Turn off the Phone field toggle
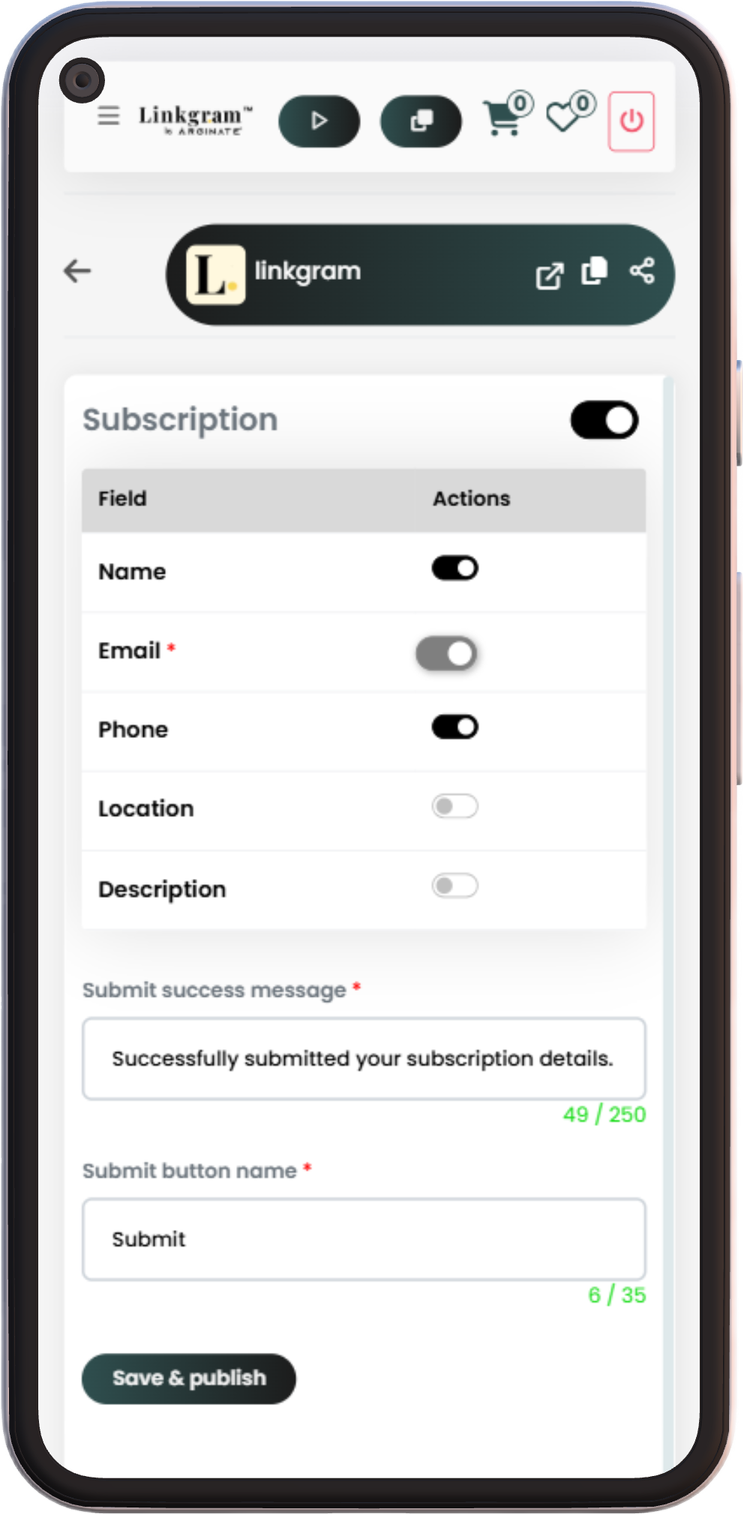The image size is (743, 1514). click(x=455, y=727)
